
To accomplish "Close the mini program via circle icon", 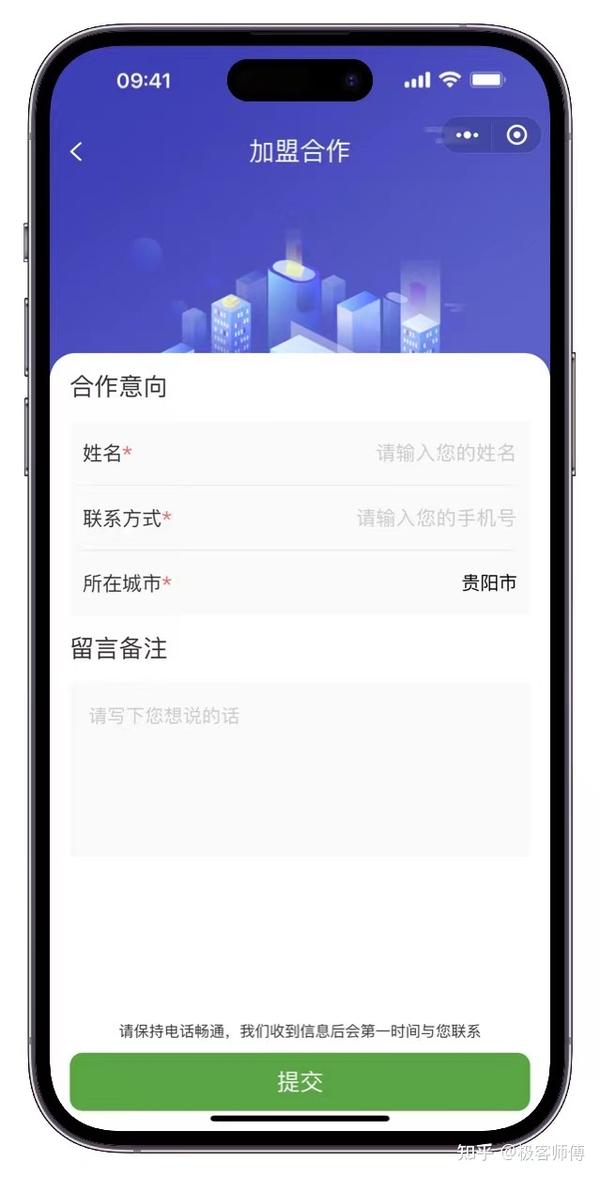I will pos(517,135).
